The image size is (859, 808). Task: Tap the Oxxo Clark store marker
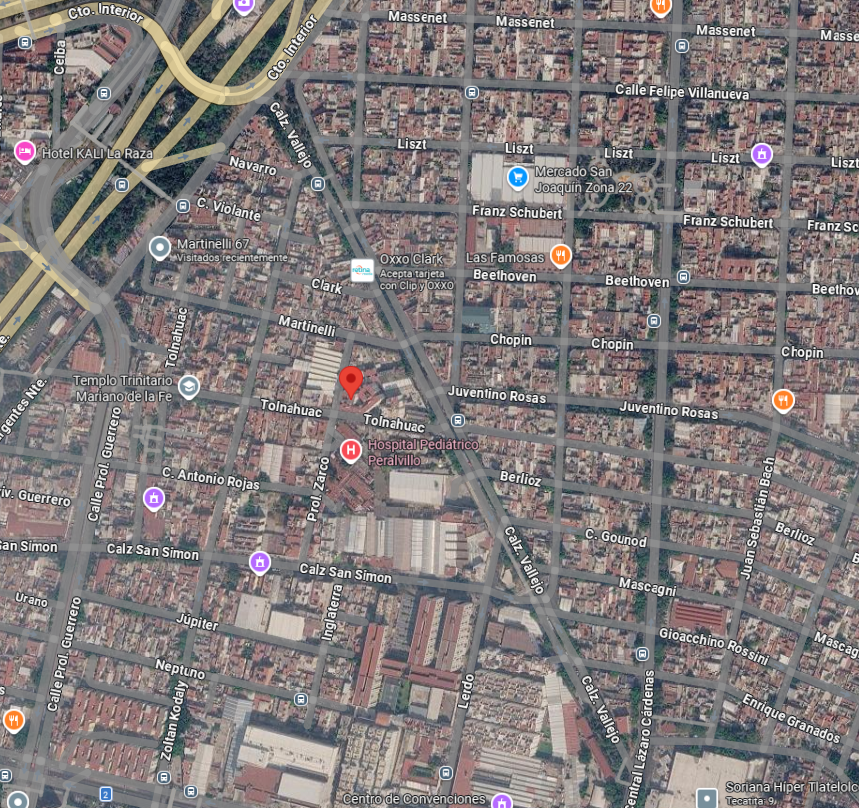(362, 271)
